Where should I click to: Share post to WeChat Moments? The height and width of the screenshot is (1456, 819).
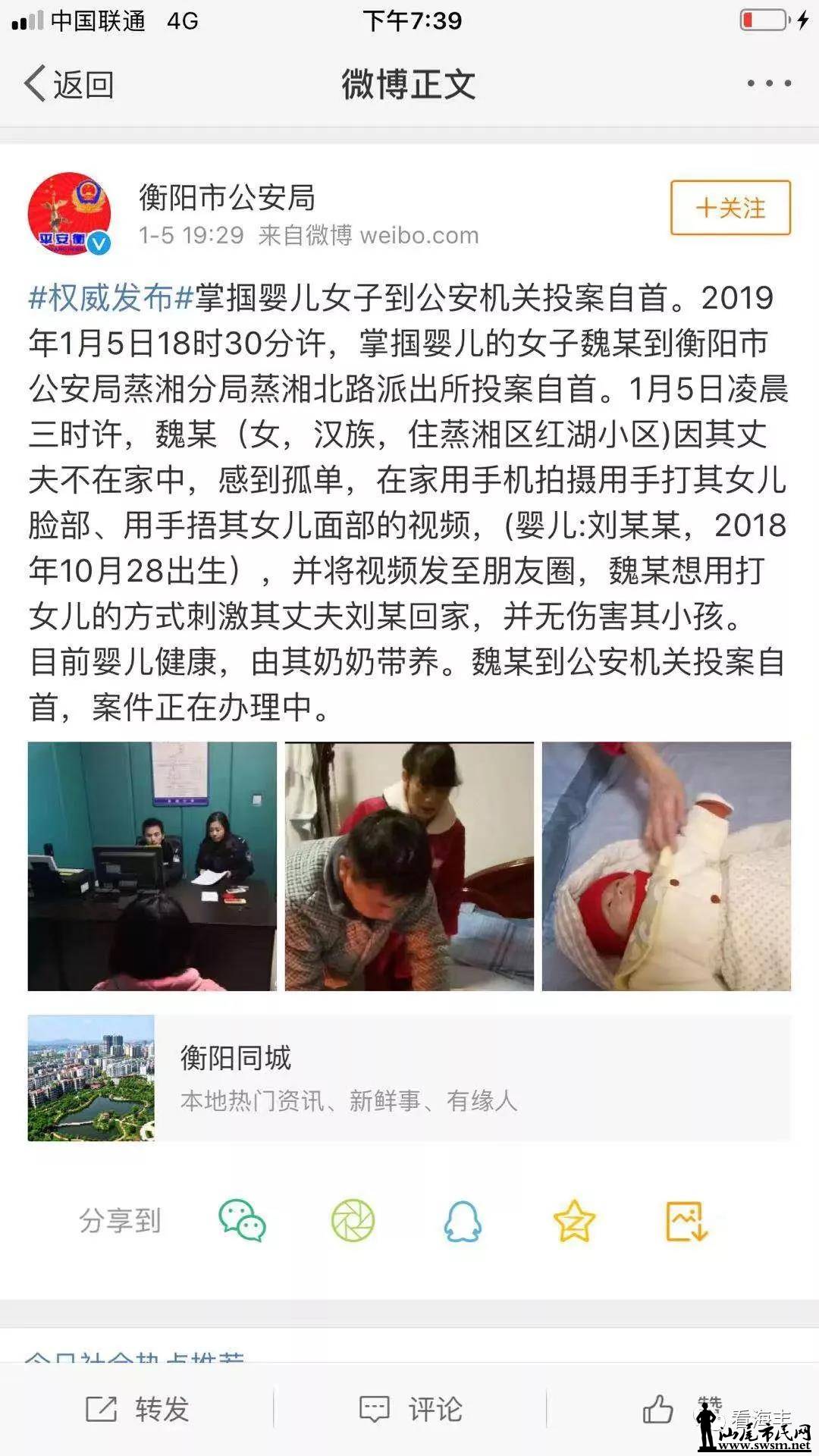click(x=353, y=1220)
